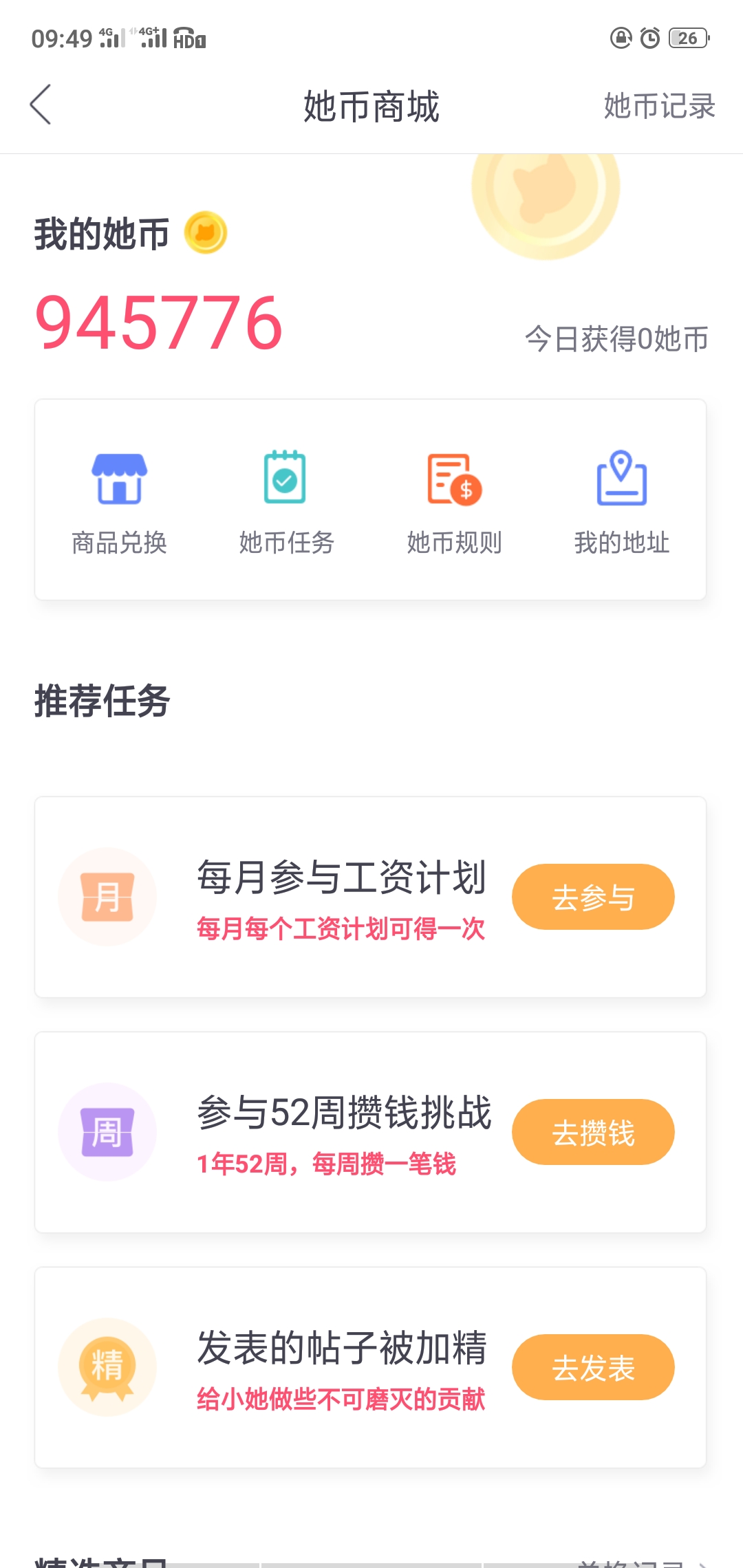Tap the 去参与 button
The height and width of the screenshot is (1568, 743).
[x=593, y=897]
